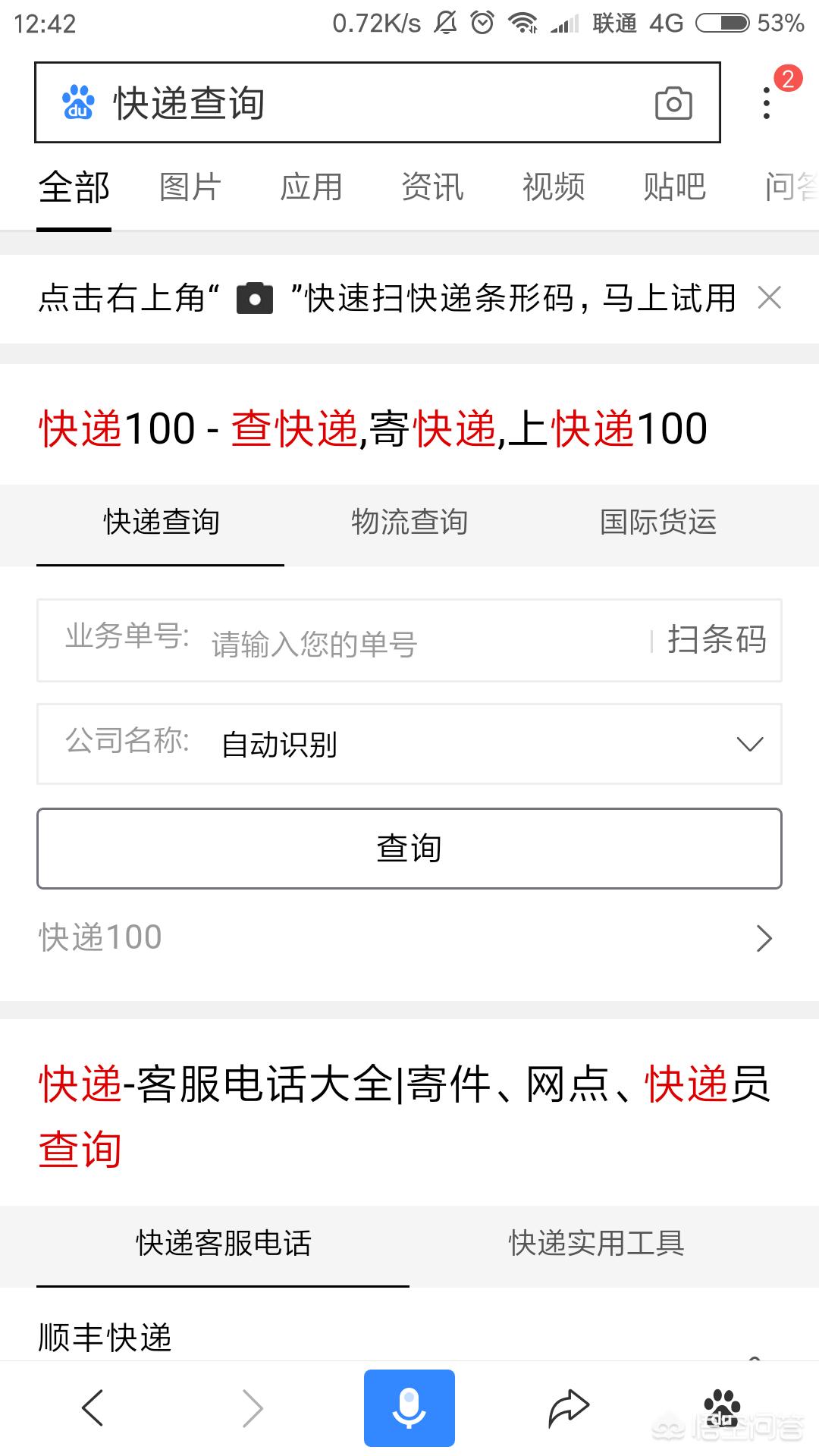Screen dimensions: 819x1456
Task: Dismiss the barcode scanning tip banner
Action: (769, 298)
